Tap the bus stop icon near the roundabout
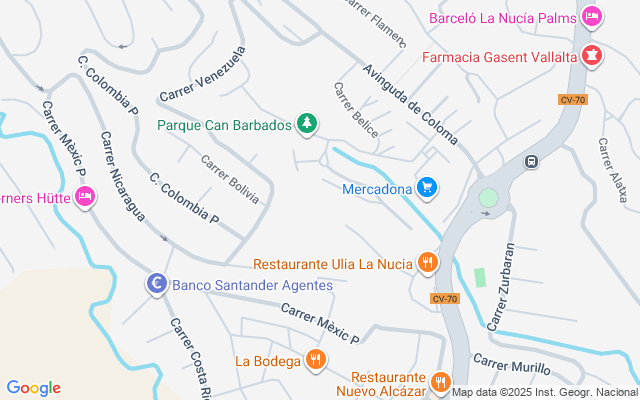This screenshot has width=640, height=400. click(532, 161)
